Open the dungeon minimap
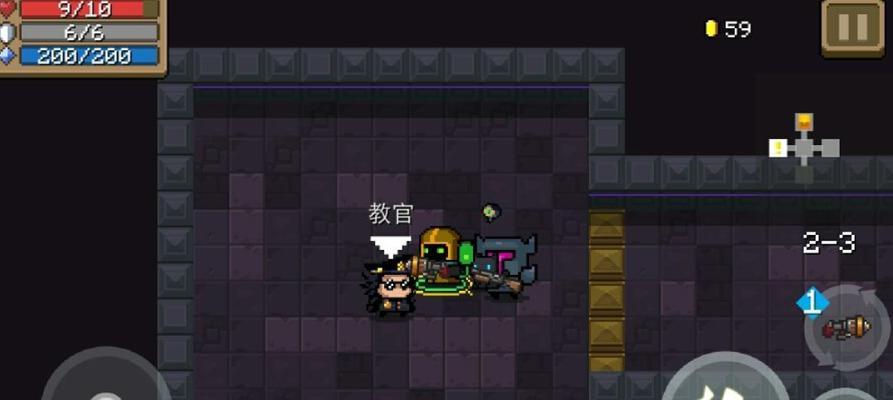Viewport: 893px width, 400px height. (x=805, y=148)
